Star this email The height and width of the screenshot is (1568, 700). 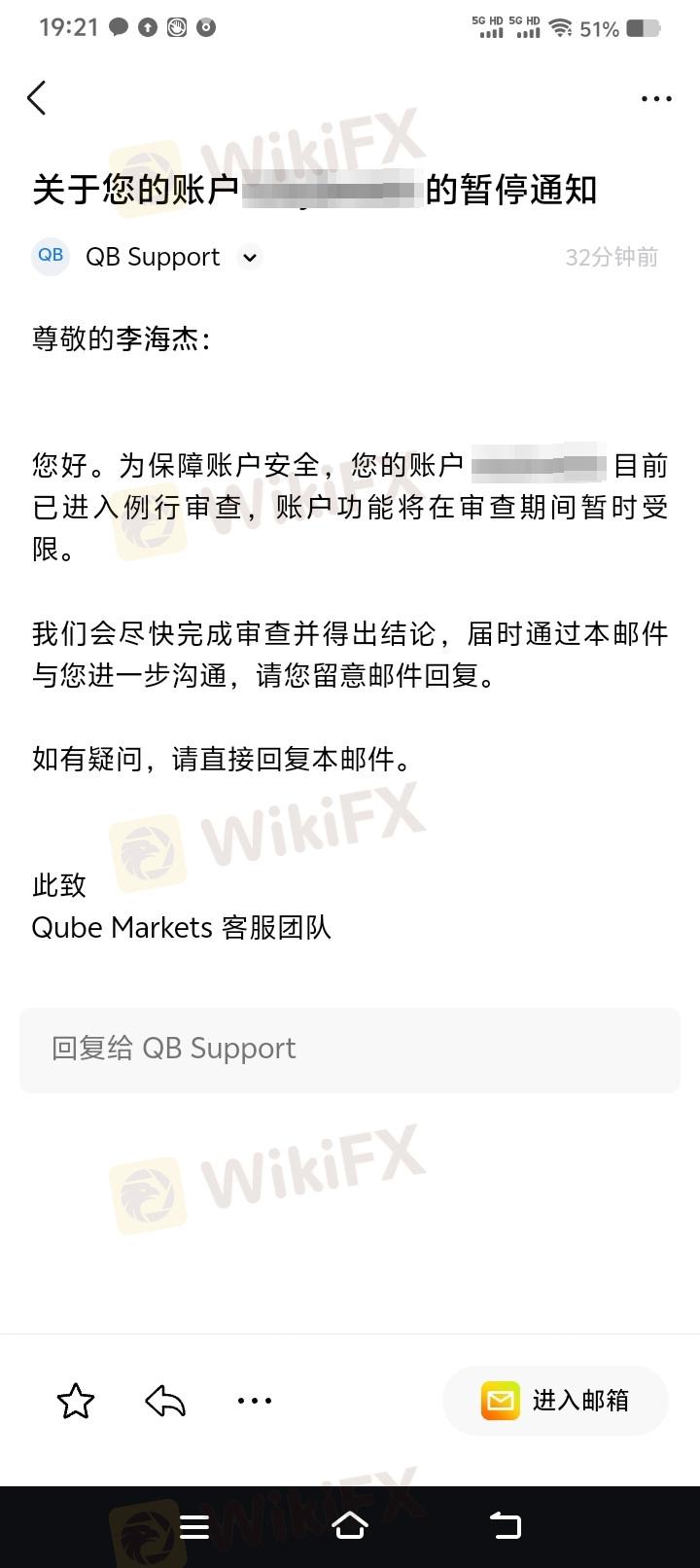(76, 1401)
